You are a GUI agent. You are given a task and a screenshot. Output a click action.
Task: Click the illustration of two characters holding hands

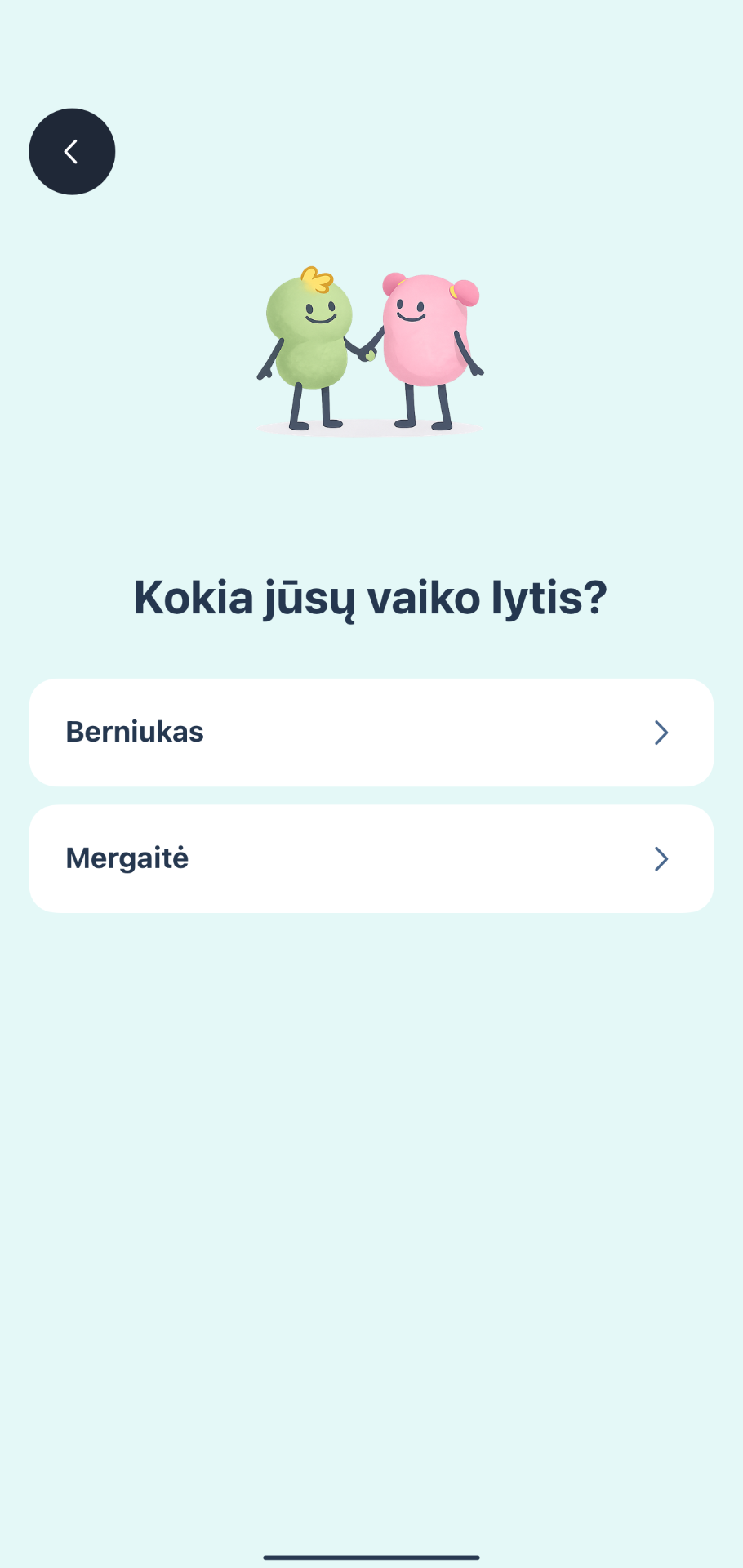(371, 347)
